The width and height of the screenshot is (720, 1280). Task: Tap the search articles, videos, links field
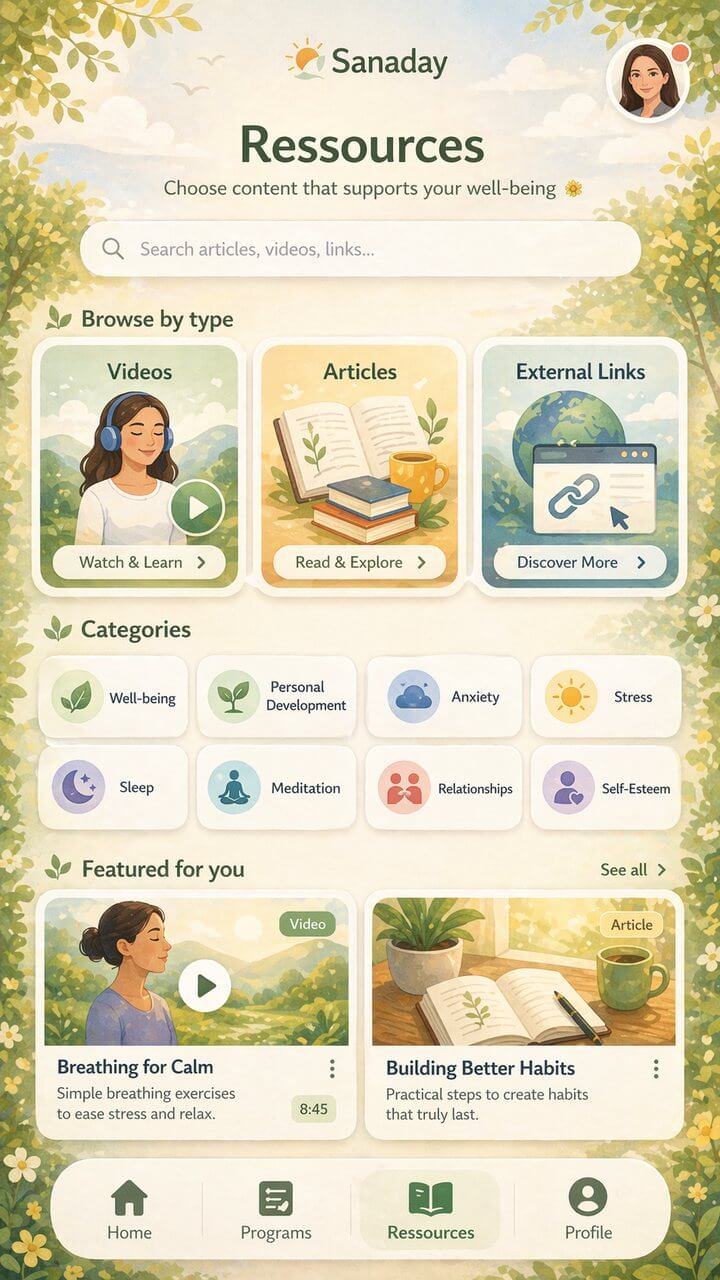click(360, 249)
